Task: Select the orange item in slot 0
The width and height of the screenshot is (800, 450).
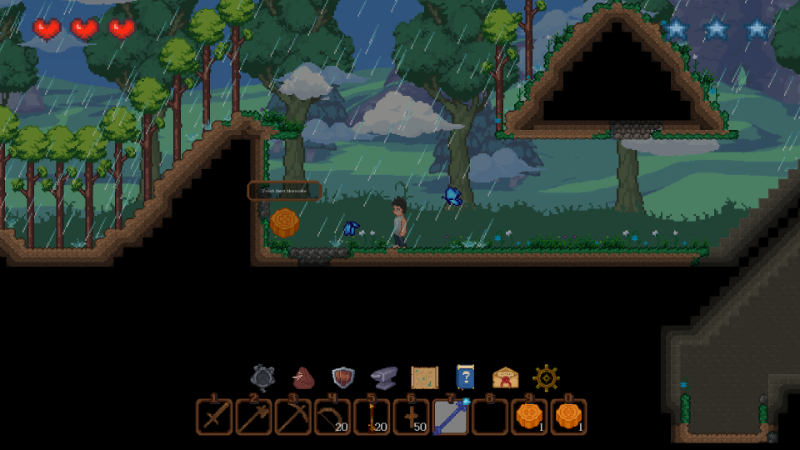Action: (x=568, y=416)
